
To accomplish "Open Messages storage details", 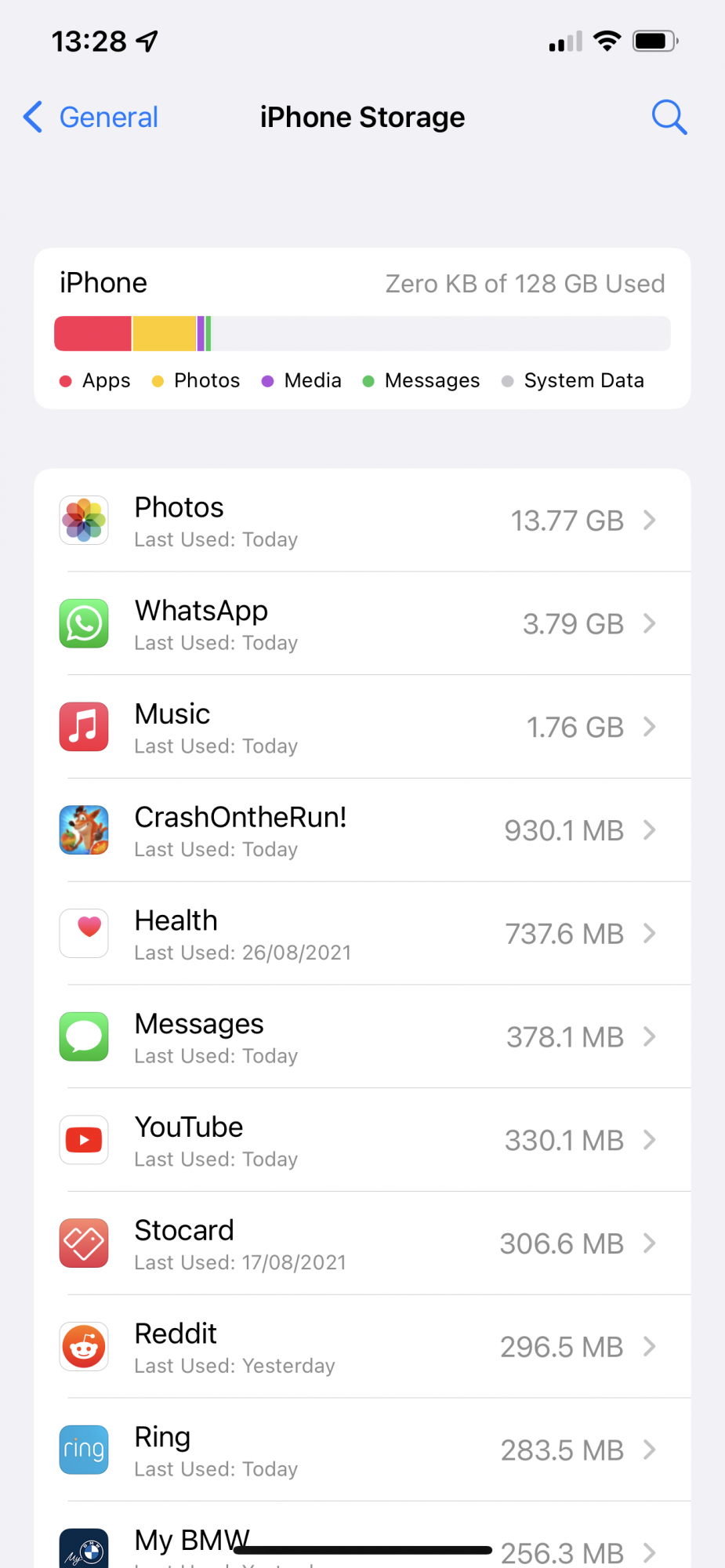I will (362, 1037).
